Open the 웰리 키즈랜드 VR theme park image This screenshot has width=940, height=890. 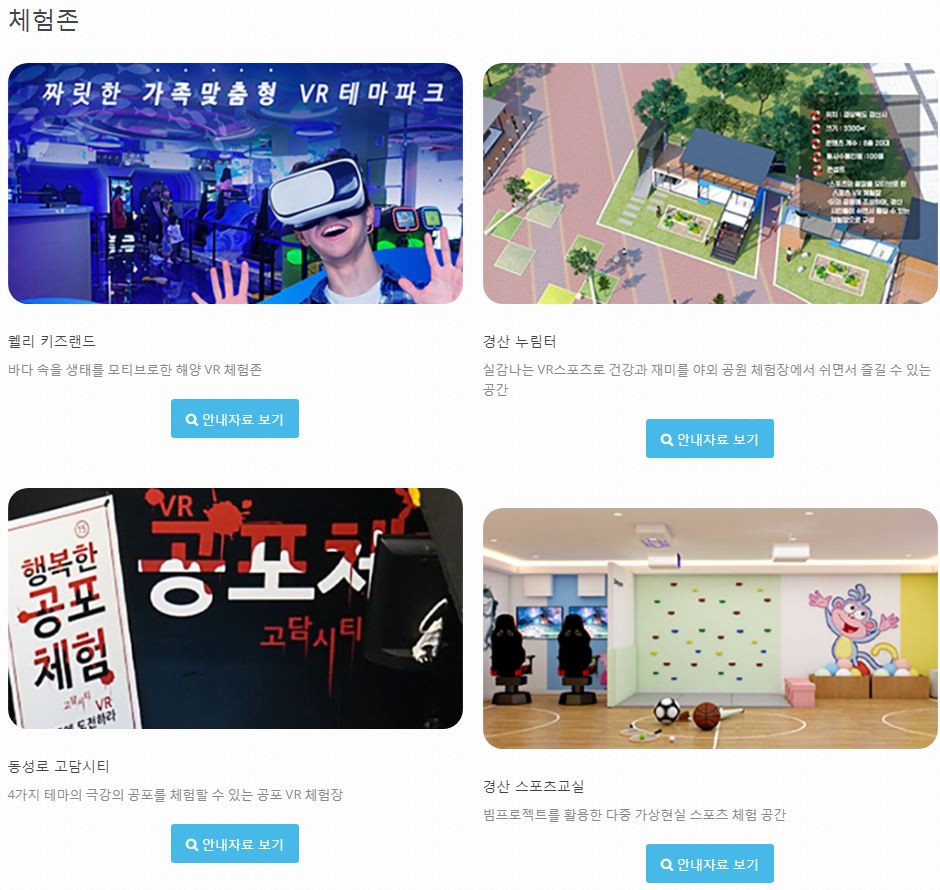pos(235,184)
